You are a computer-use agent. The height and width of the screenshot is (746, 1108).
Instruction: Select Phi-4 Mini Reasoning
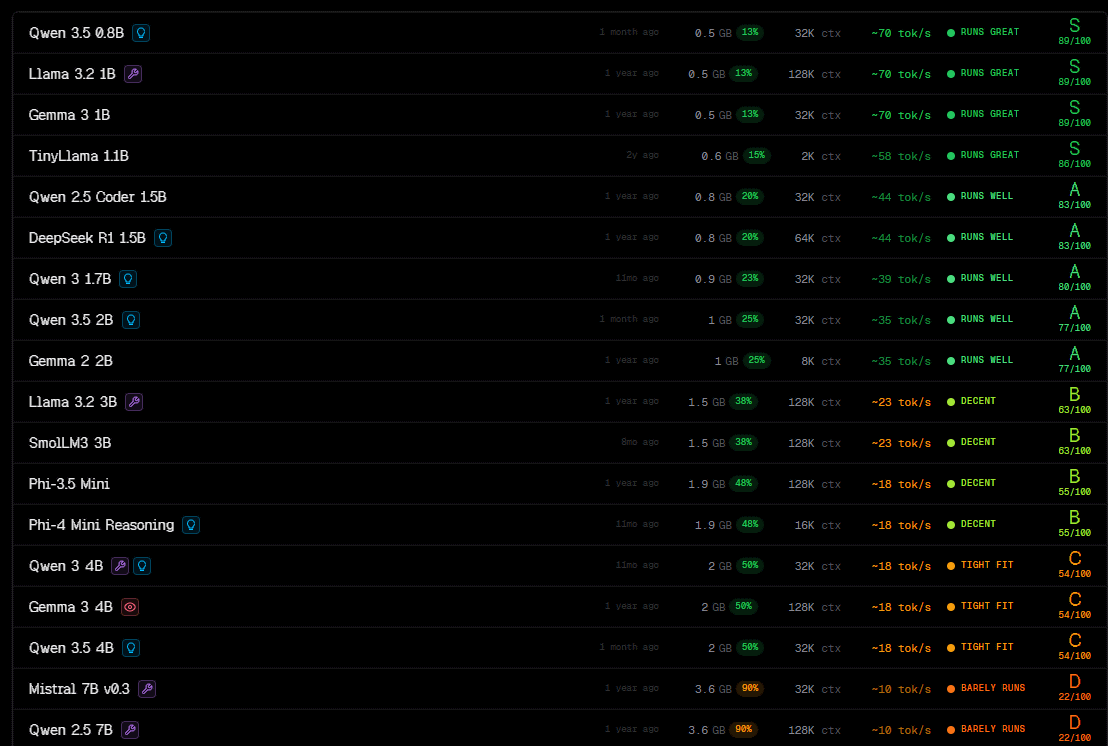point(102,525)
